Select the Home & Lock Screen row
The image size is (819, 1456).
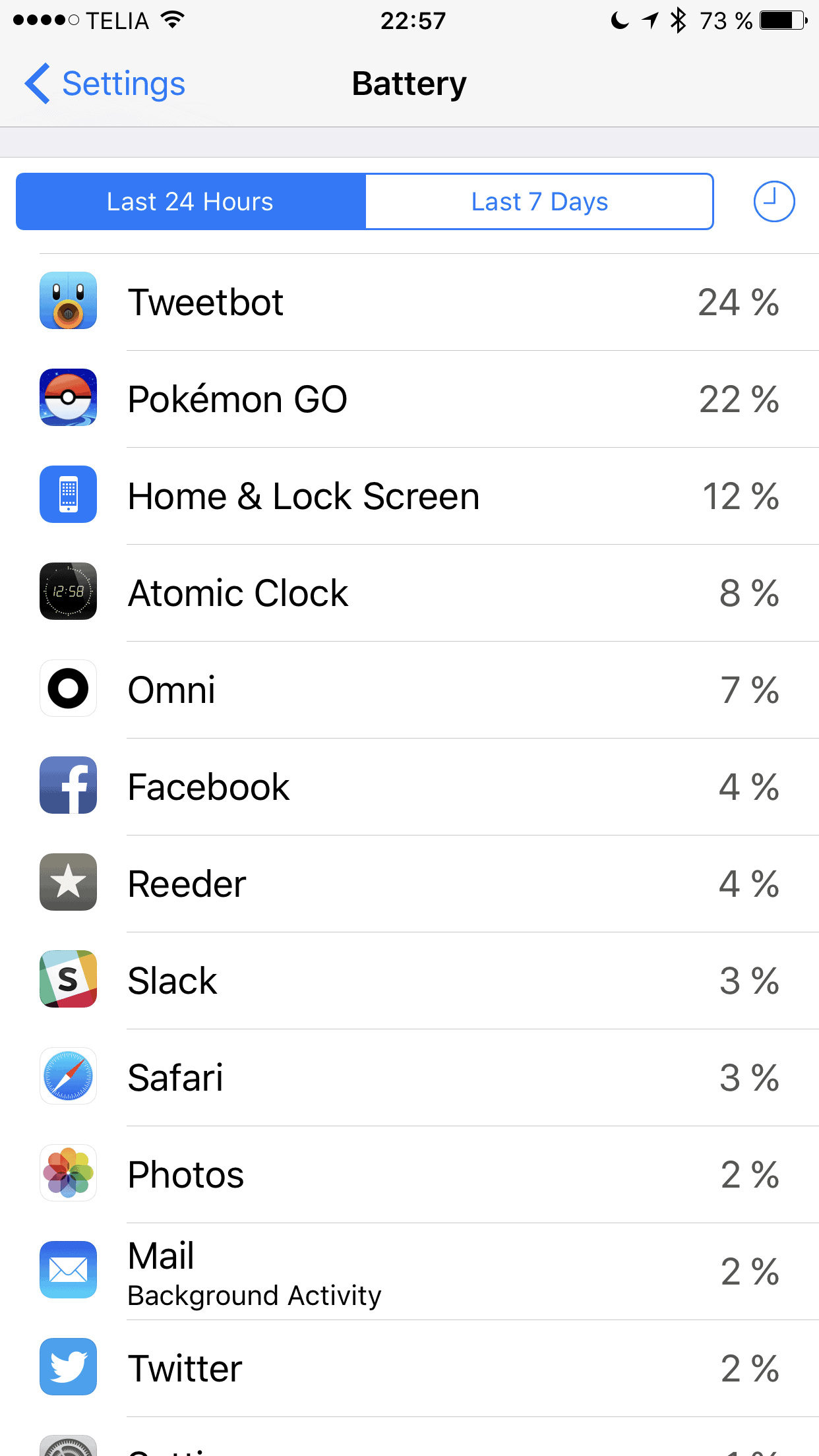(x=409, y=496)
